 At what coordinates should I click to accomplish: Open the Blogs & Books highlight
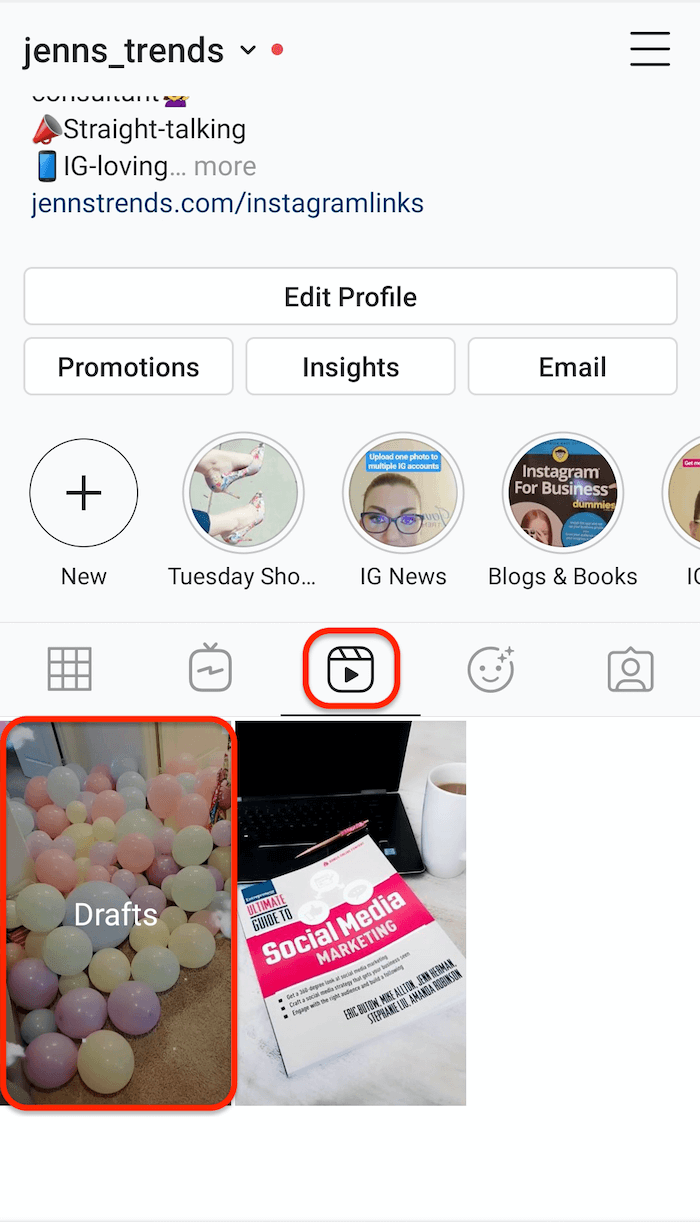click(562, 493)
